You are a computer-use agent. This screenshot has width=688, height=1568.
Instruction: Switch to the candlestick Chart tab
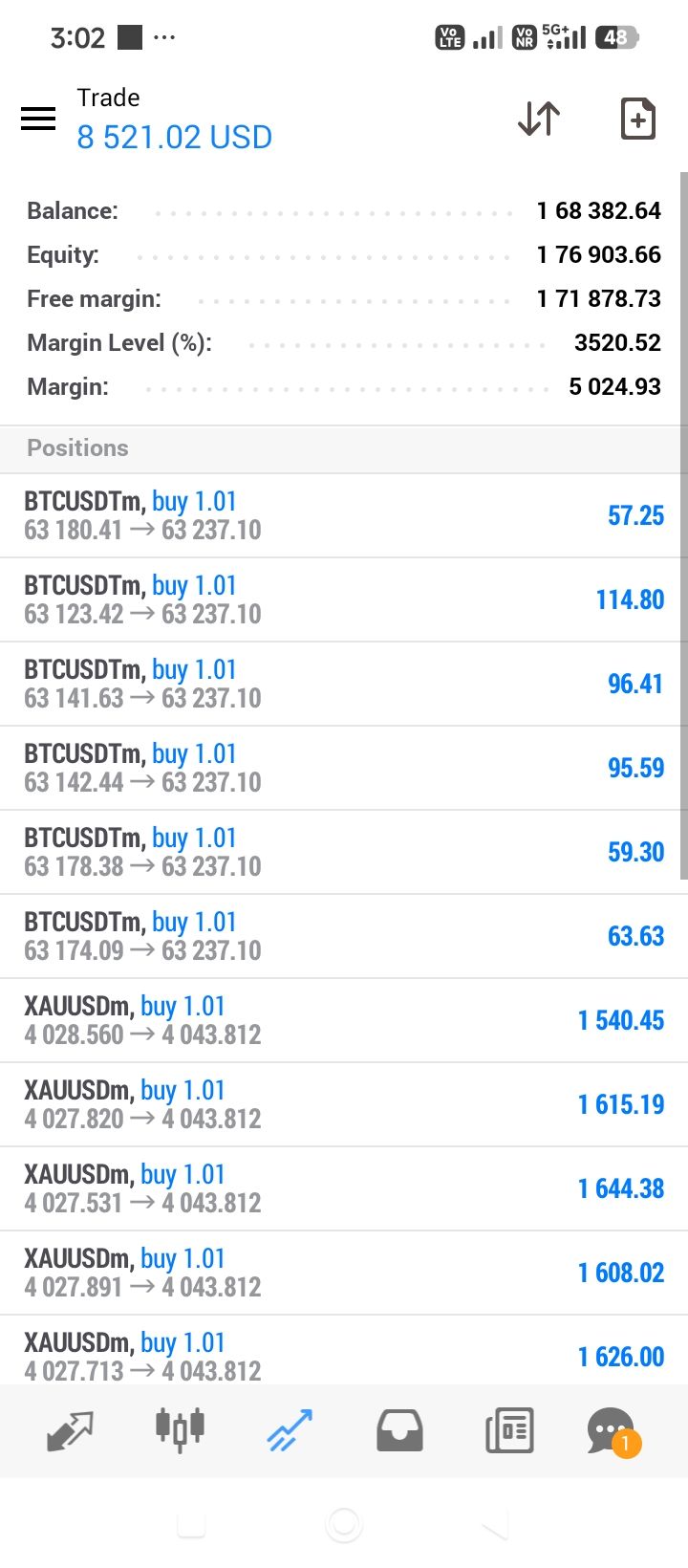point(180,1430)
